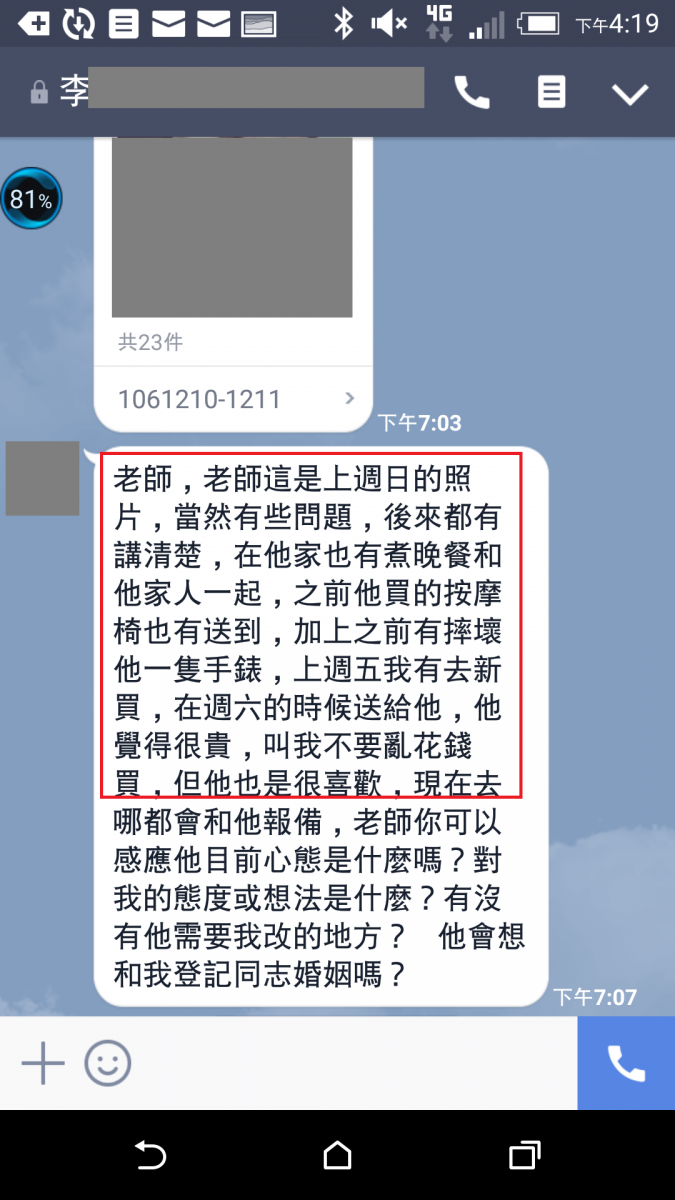Open the emoji sticker picker
Viewport: 675px width, 1200px height.
pyautogui.click(x=108, y=1065)
